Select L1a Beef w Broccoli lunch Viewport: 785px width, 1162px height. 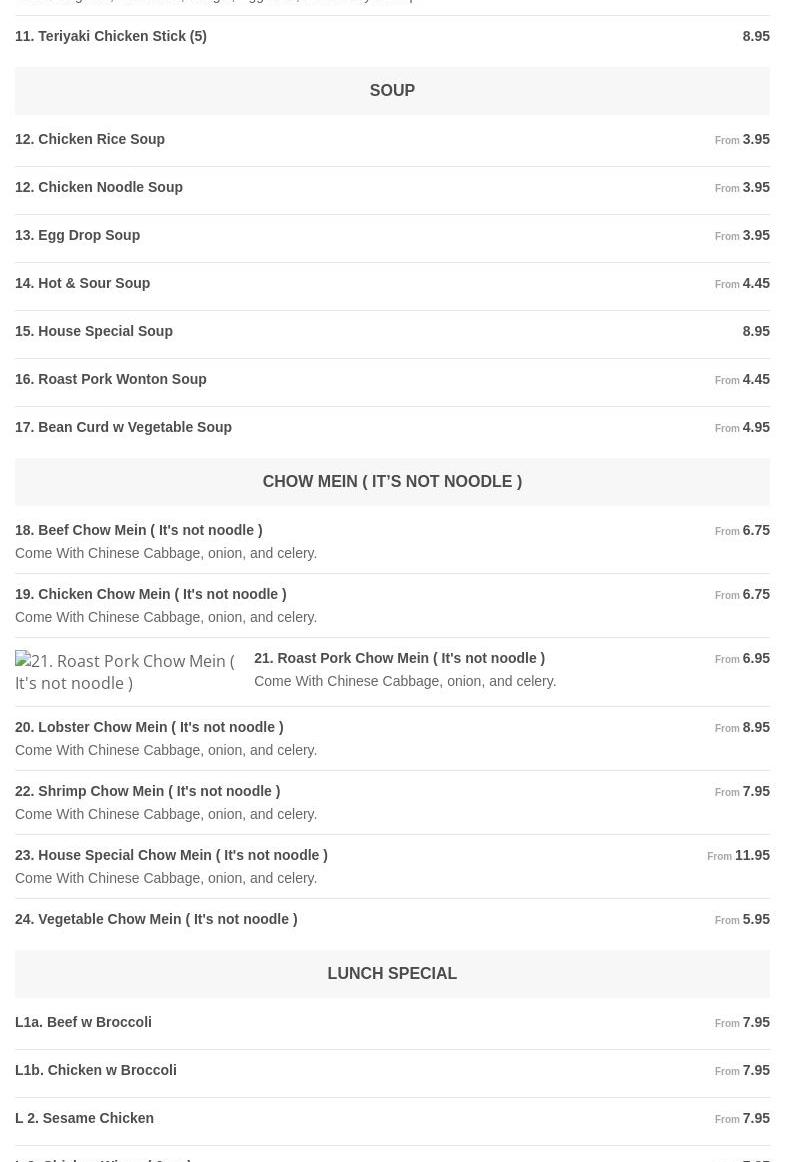(x=83, y=1022)
